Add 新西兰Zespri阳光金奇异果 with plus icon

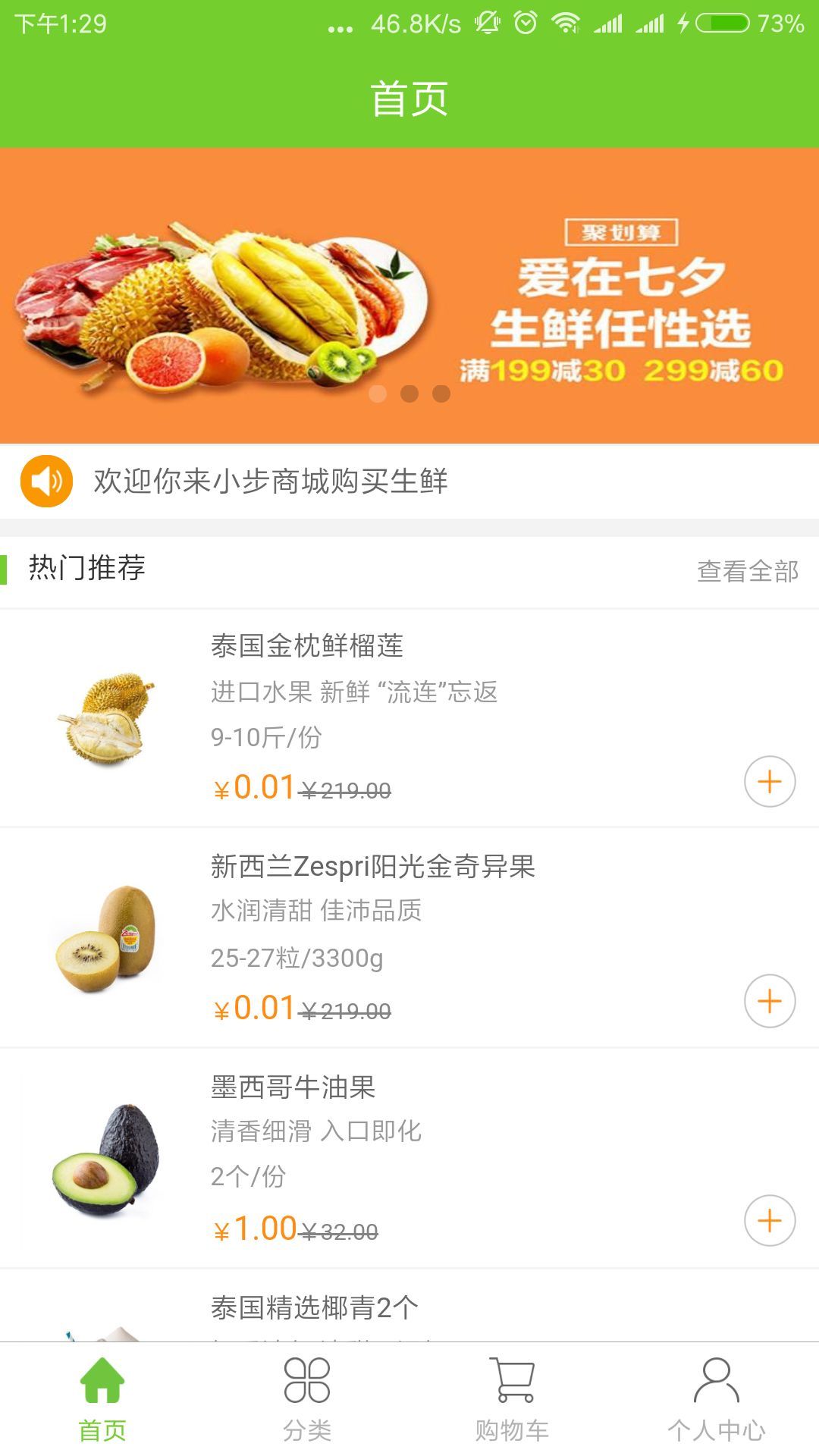pos(770,1002)
